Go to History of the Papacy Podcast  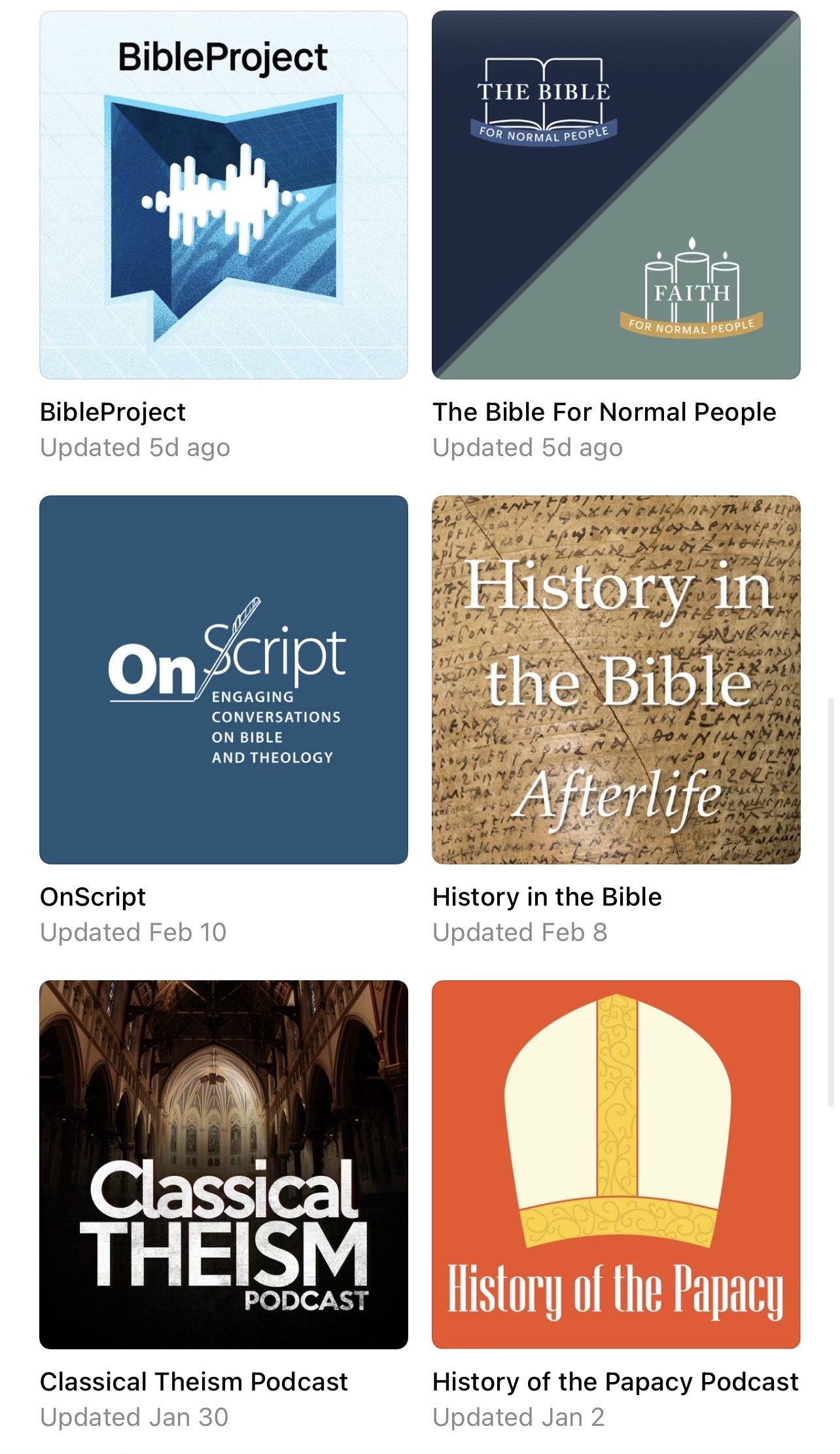[x=616, y=1164]
